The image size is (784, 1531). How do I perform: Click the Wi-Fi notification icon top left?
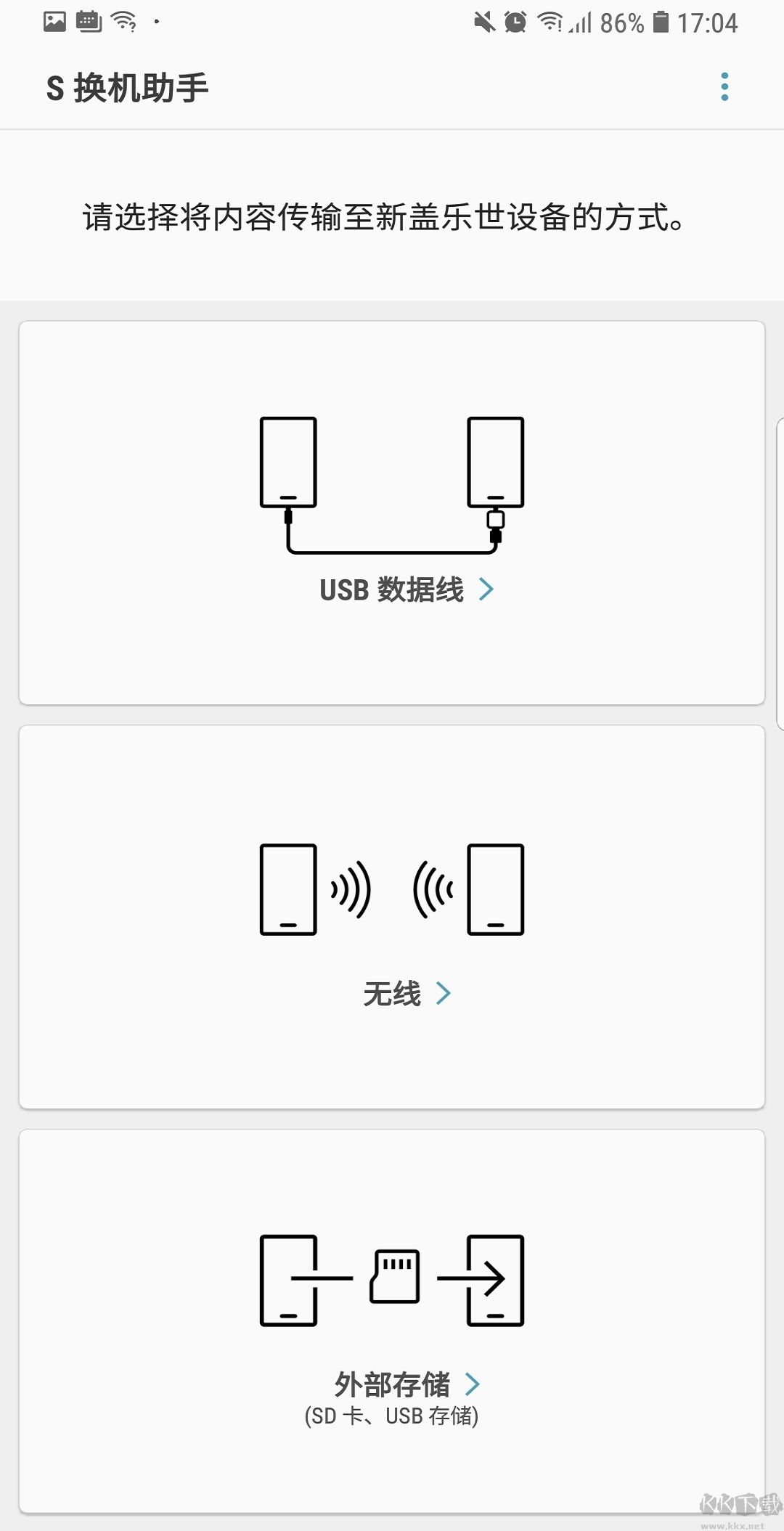[x=123, y=22]
